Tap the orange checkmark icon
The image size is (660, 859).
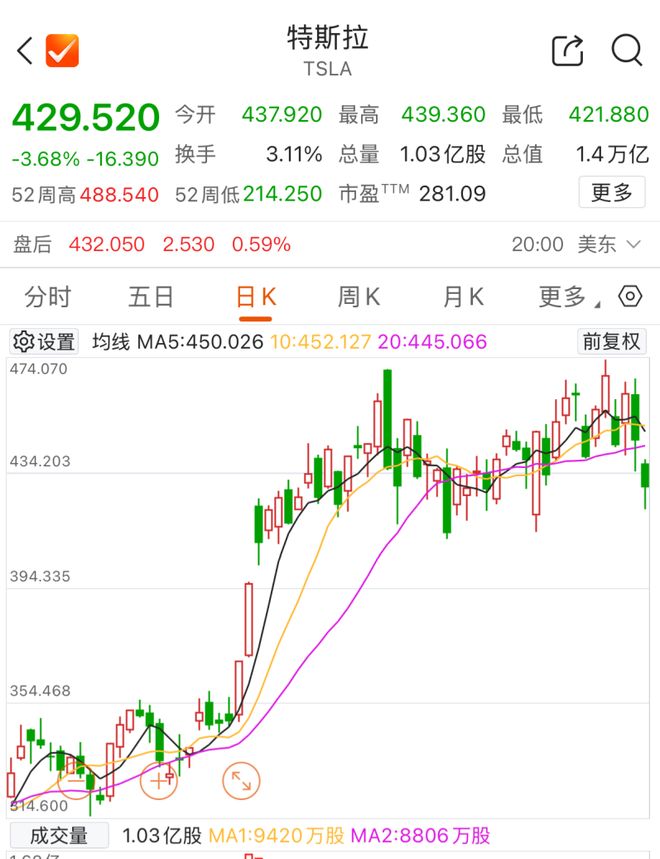[62, 50]
